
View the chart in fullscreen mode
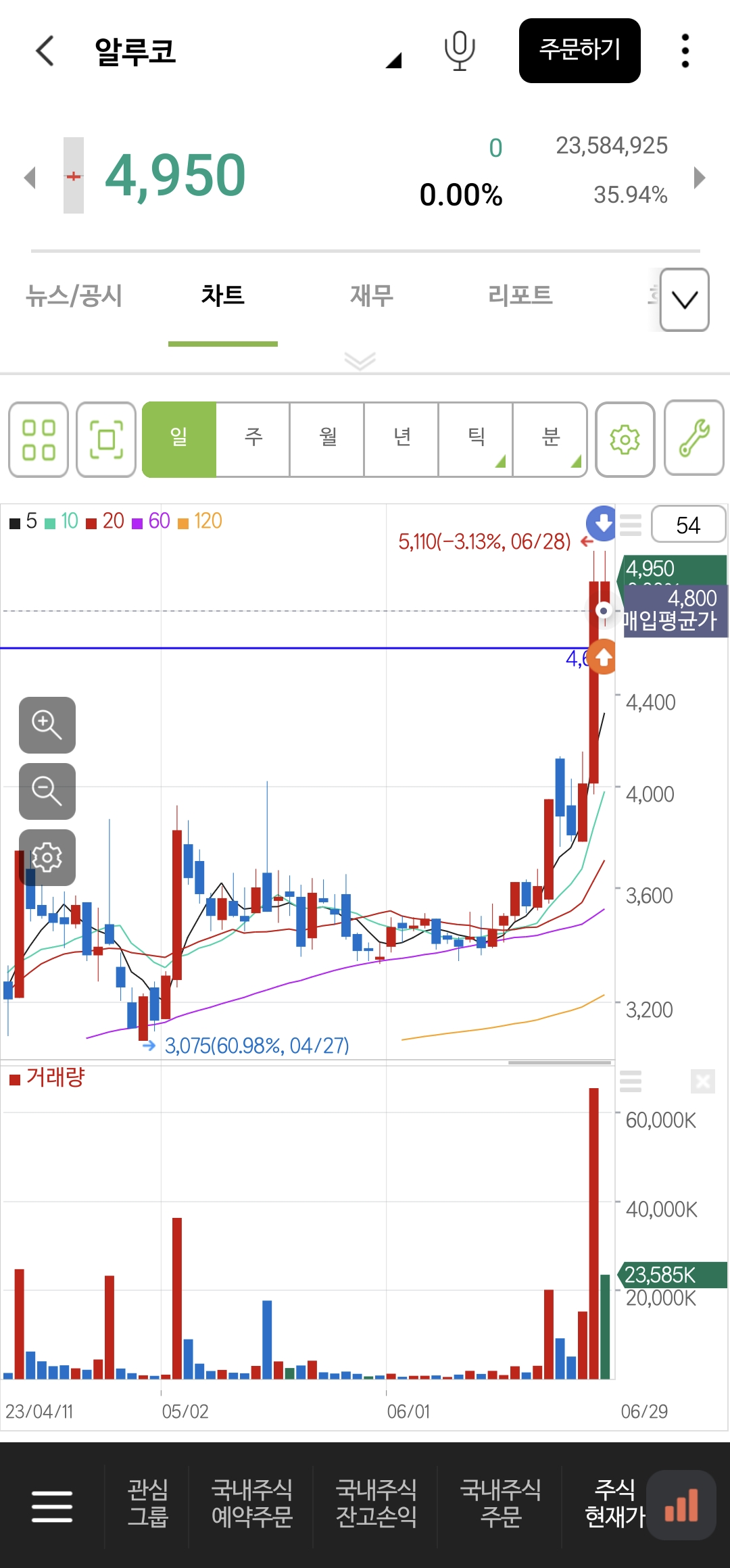tap(106, 440)
